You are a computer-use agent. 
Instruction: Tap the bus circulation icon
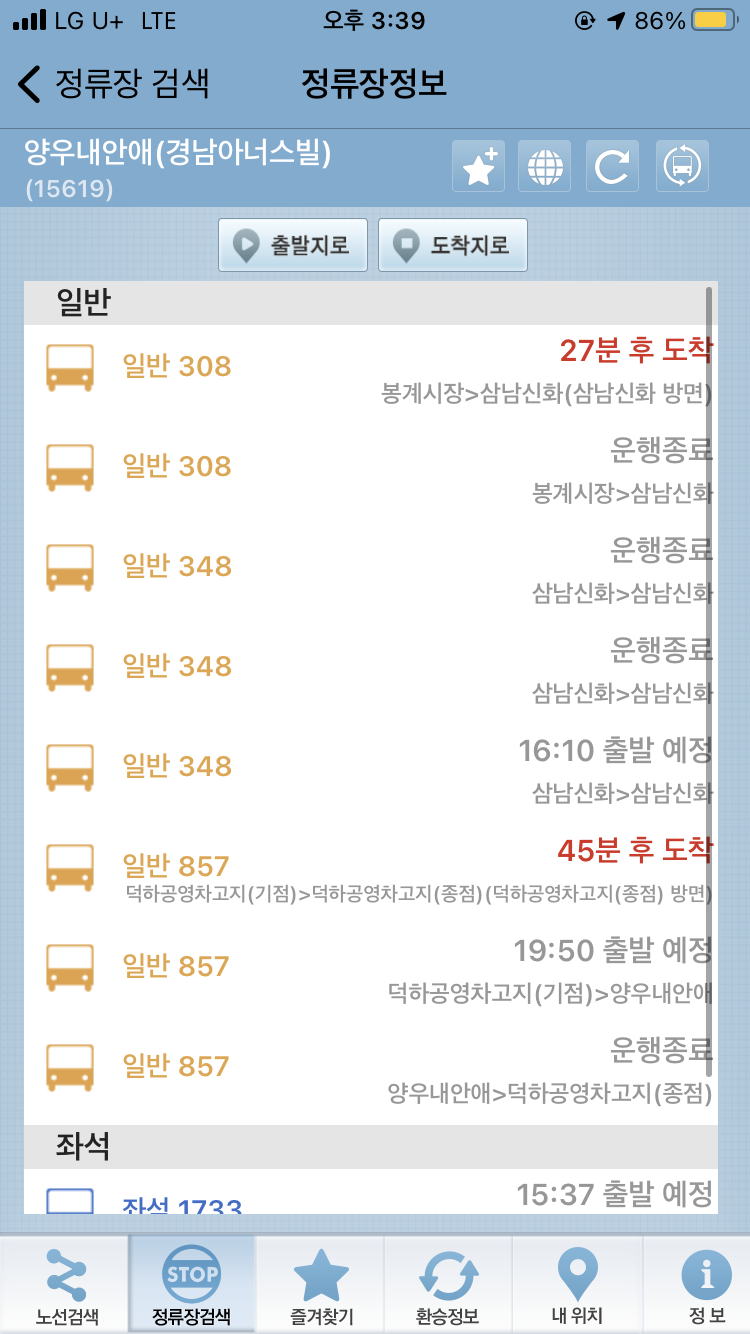[x=682, y=166]
